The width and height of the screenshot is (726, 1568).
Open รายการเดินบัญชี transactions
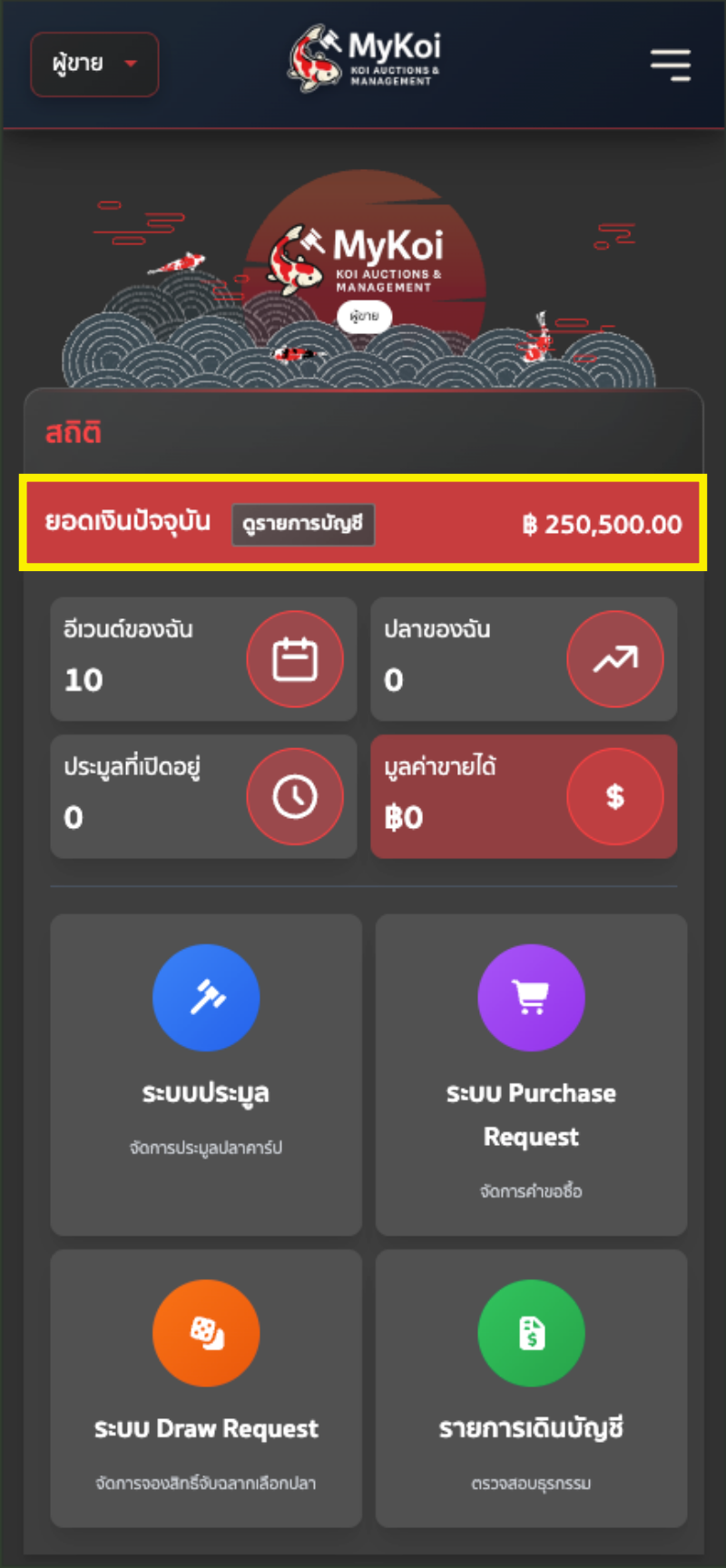pos(531,1388)
